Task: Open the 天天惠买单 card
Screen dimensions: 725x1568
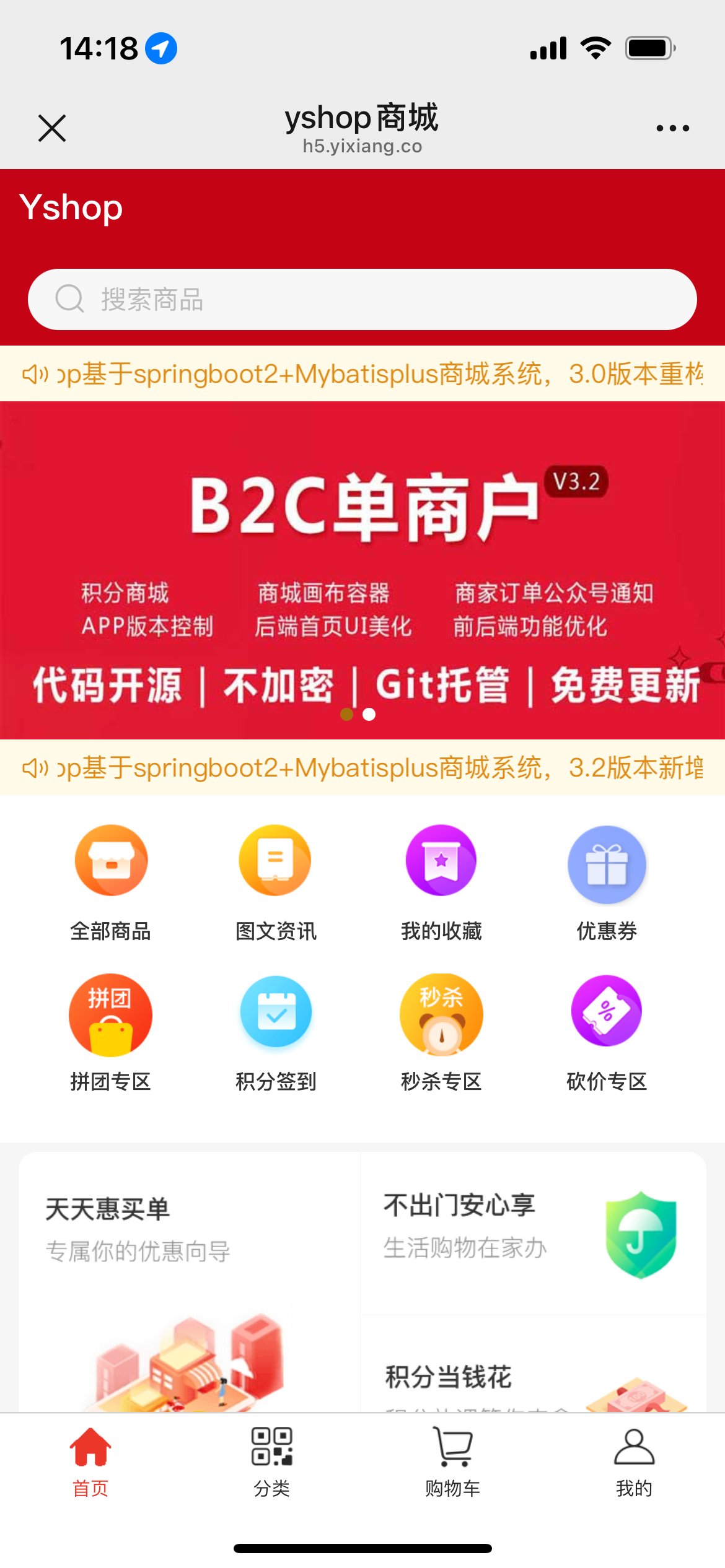Action: pos(190,1282)
